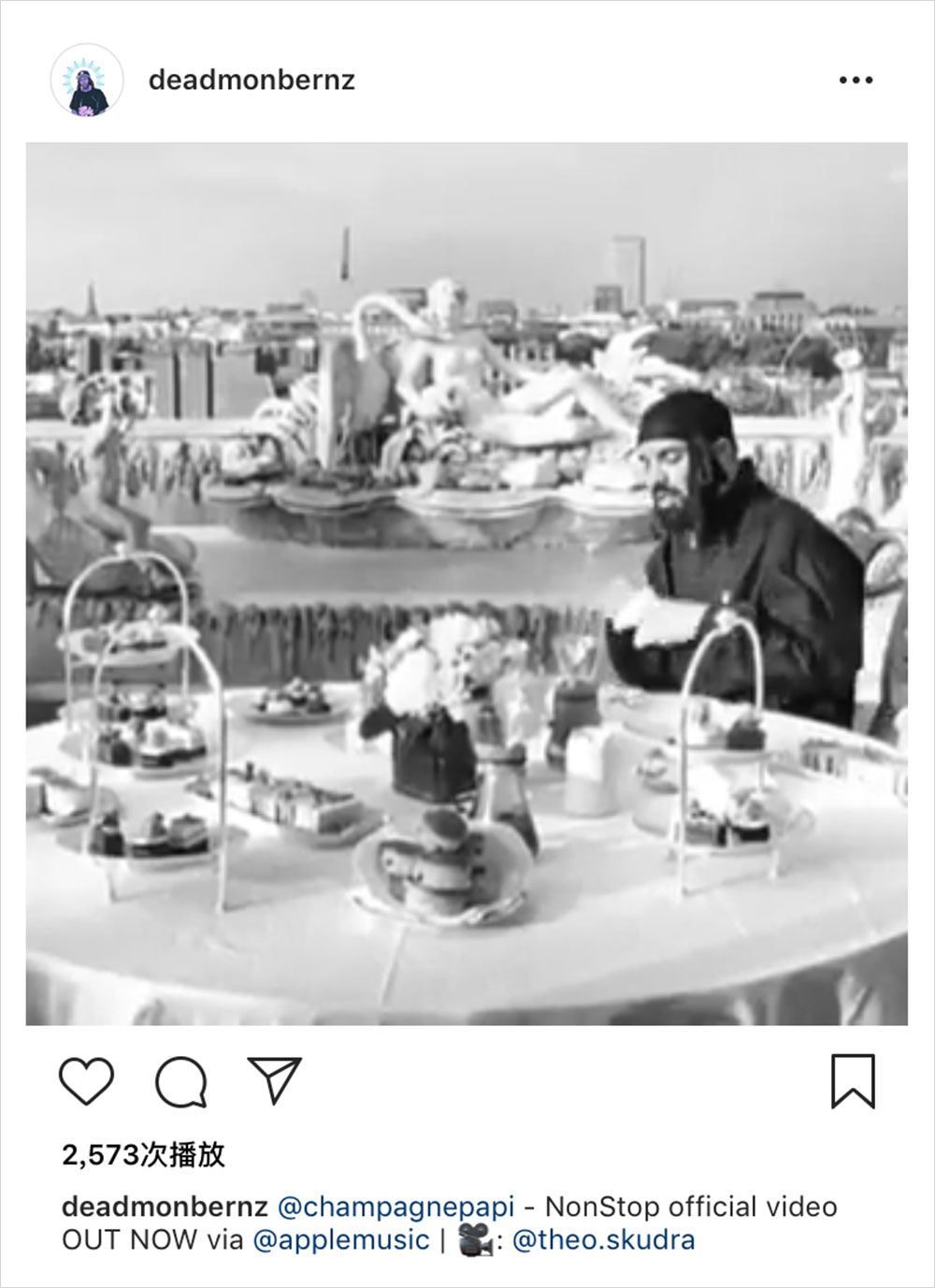
Task: Open the three-dot options menu
Action: click(x=856, y=80)
